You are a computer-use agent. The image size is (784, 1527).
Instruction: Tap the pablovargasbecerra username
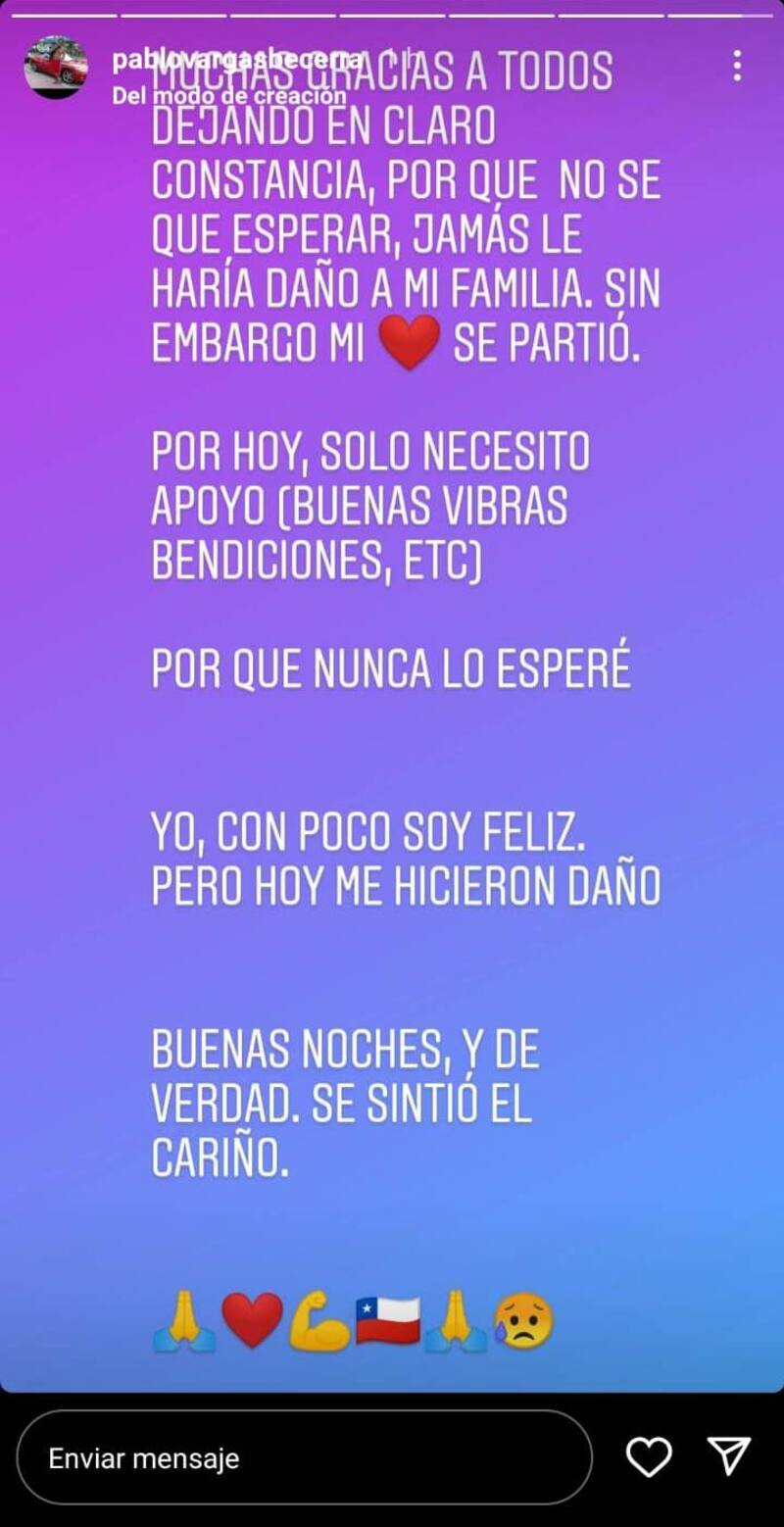click(x=237, y=61)
